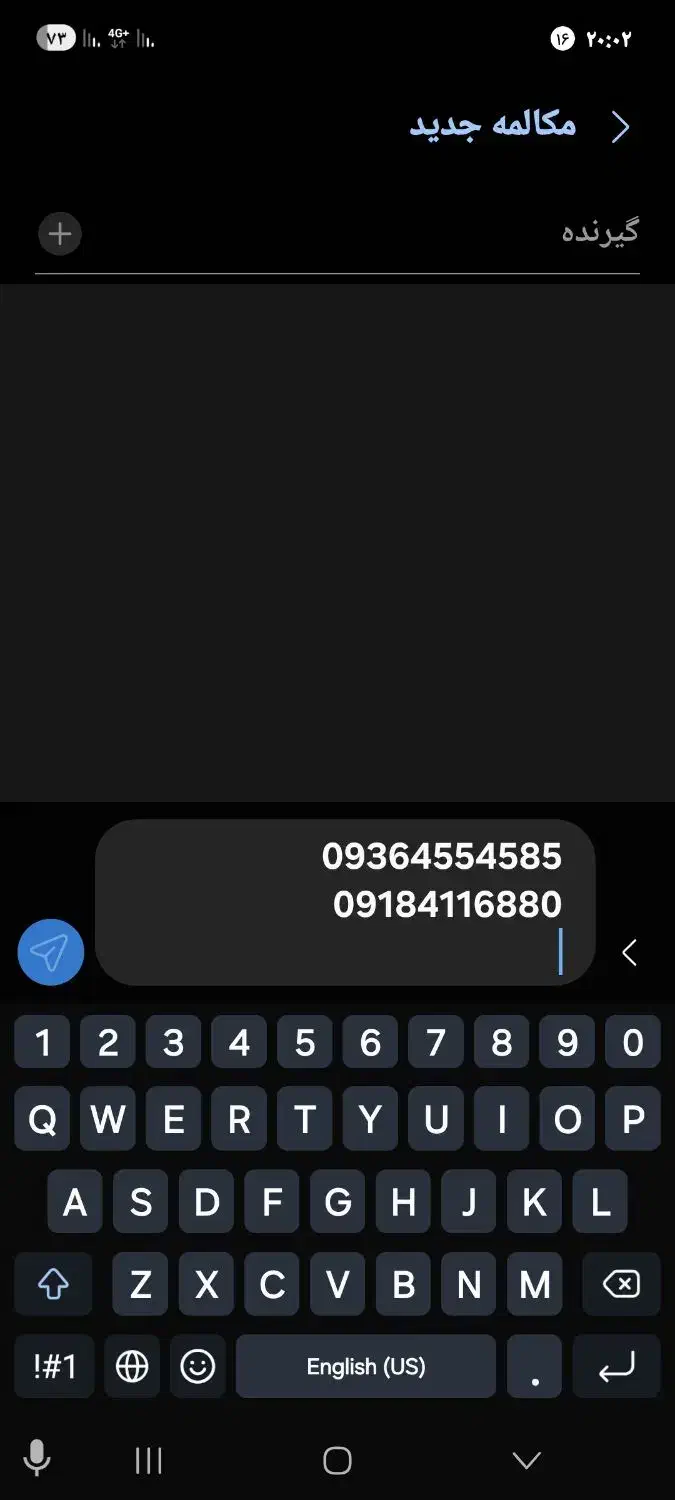Tap the enter key on the keyboard
The image size is (675, 1500).
click(617, 1366)
